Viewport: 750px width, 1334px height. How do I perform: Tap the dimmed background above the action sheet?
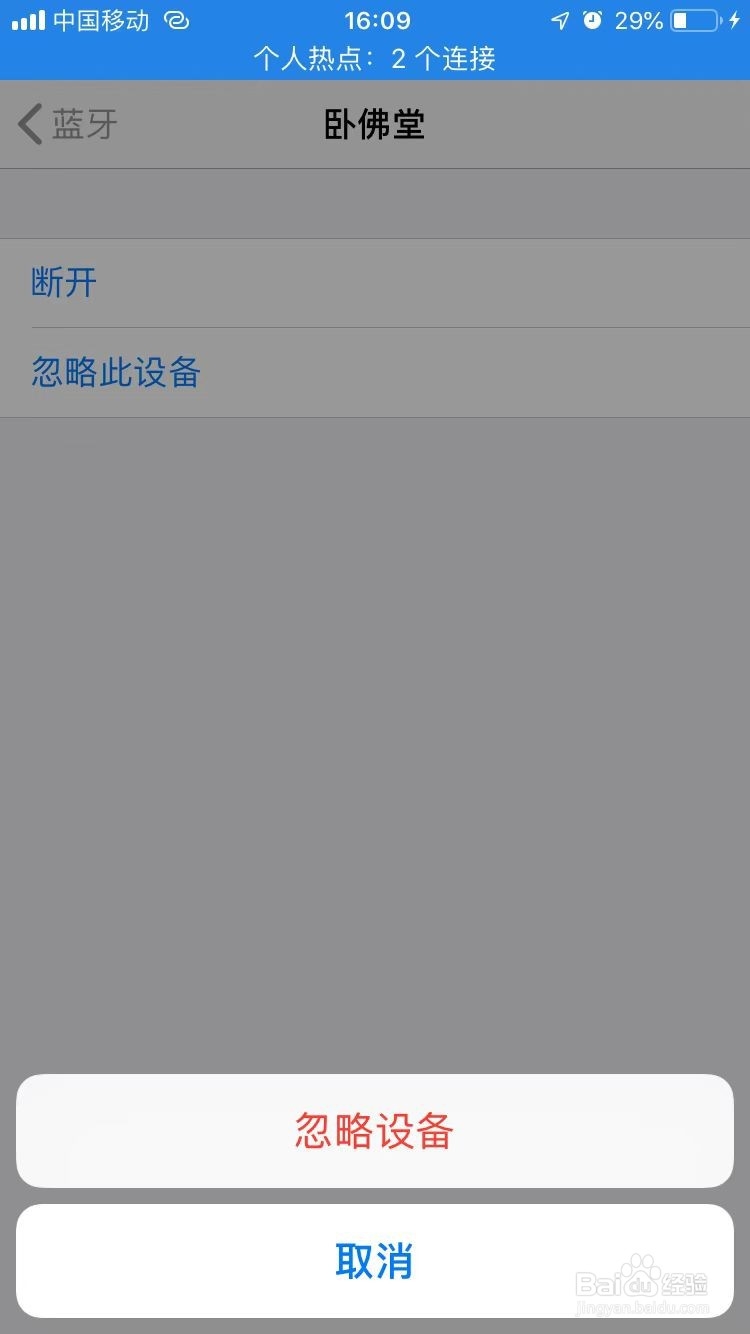375,700
